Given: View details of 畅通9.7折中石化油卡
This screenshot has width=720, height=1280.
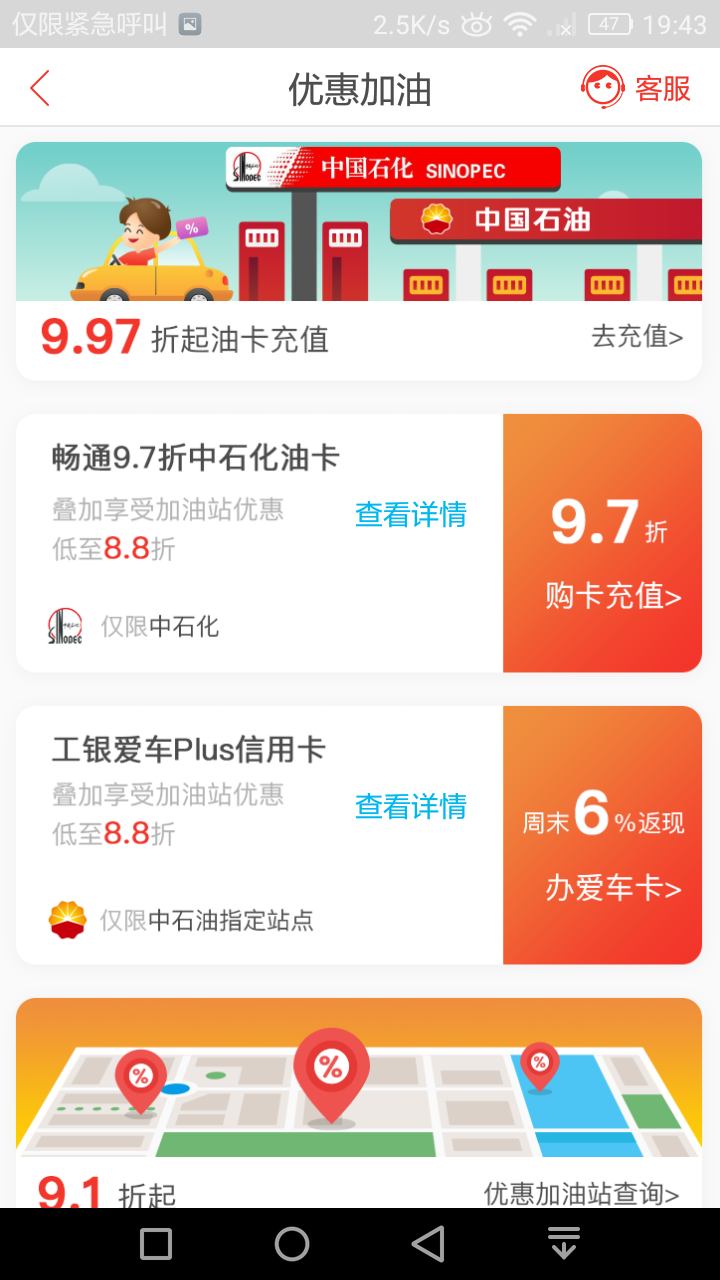Looking at the screenshot, I should coord(411,515).
